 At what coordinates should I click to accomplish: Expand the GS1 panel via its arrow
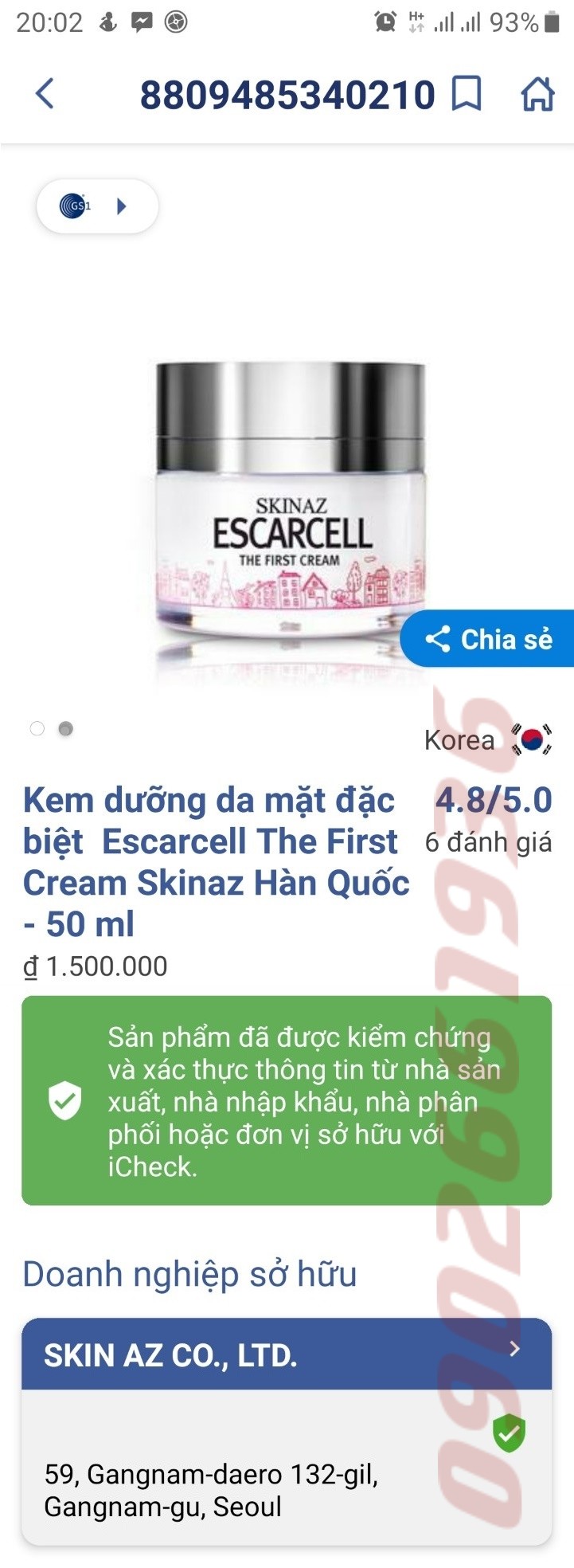121,206
